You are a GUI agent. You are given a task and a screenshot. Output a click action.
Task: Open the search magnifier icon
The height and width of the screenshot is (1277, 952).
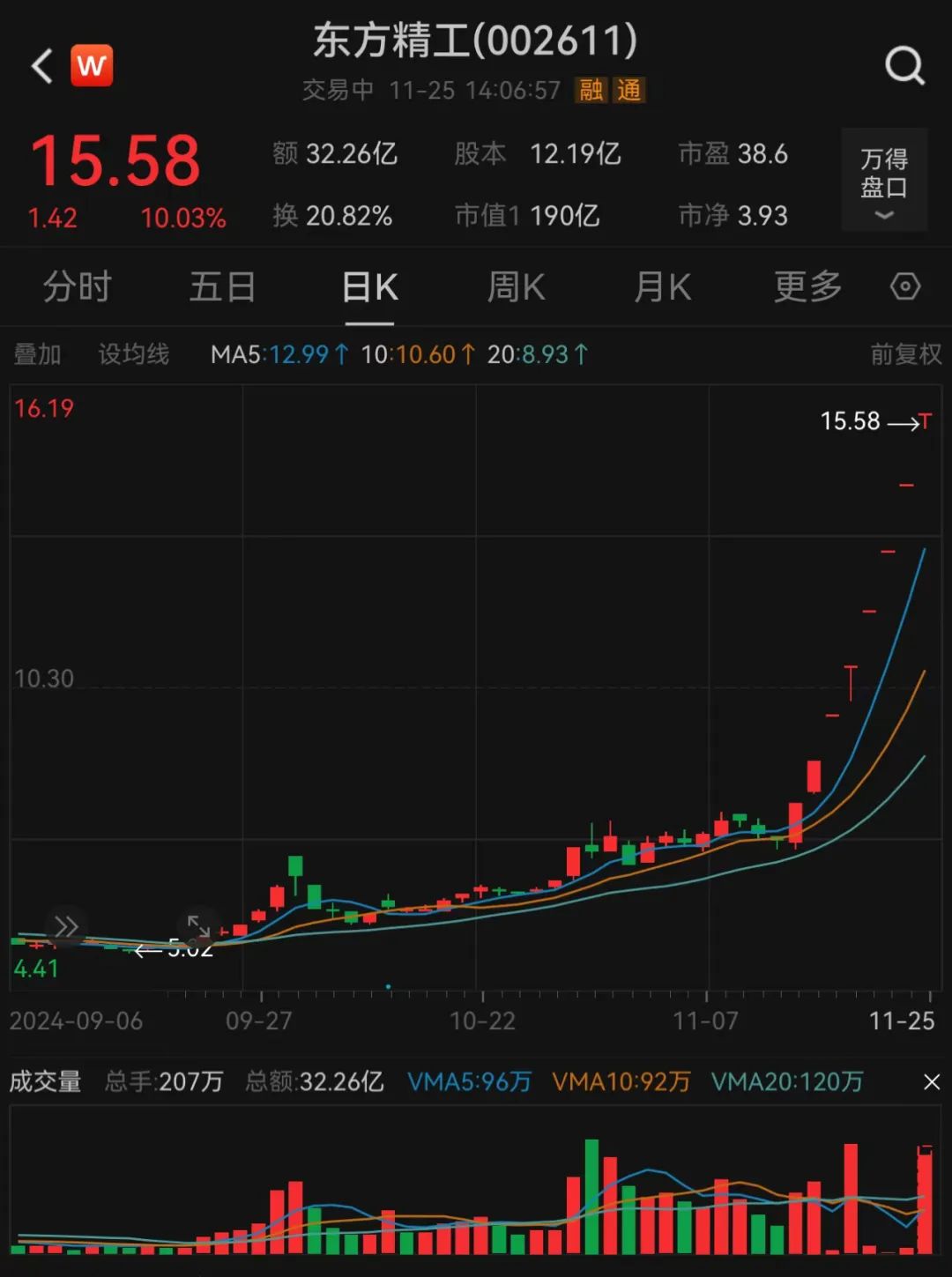tap(904, 66)
